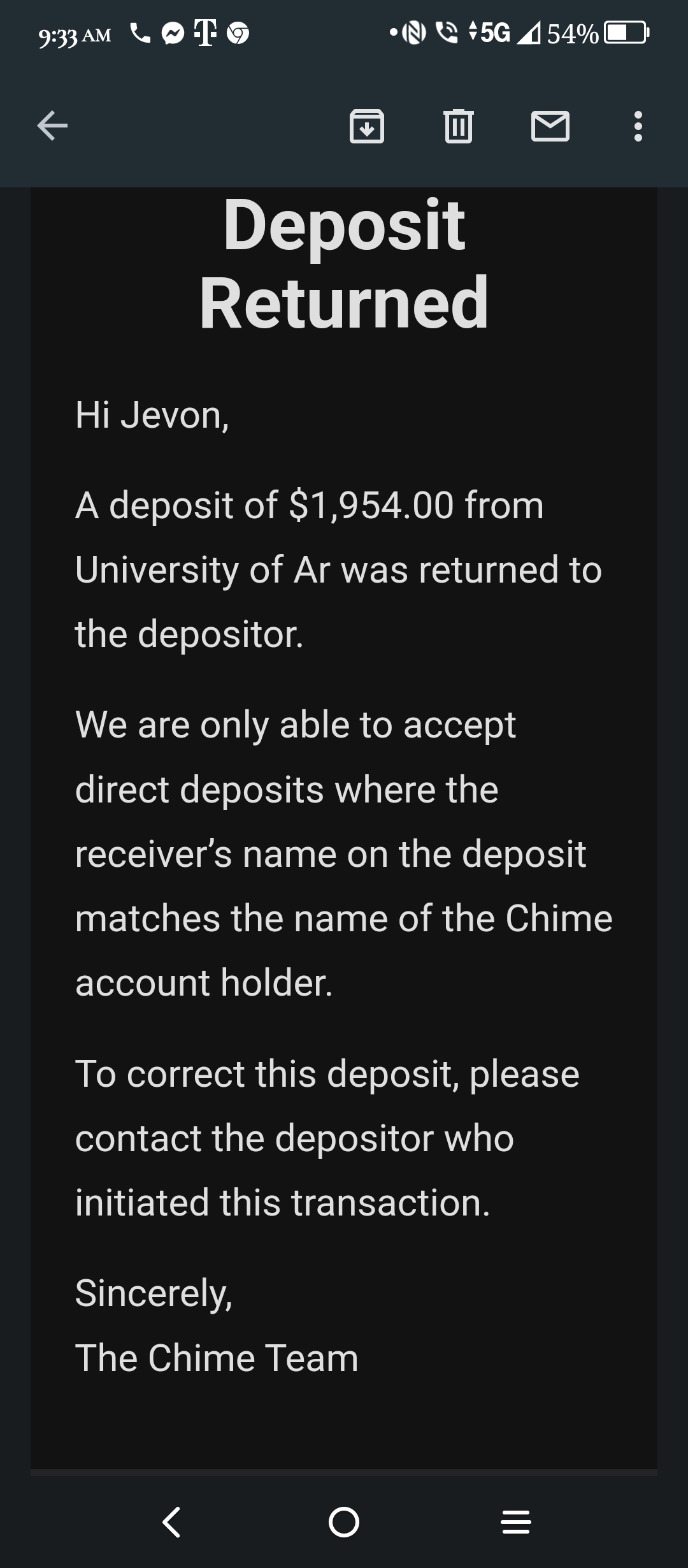Go back to the inbox
Viewport: 688px width, 1568px height.
point(52,126)
